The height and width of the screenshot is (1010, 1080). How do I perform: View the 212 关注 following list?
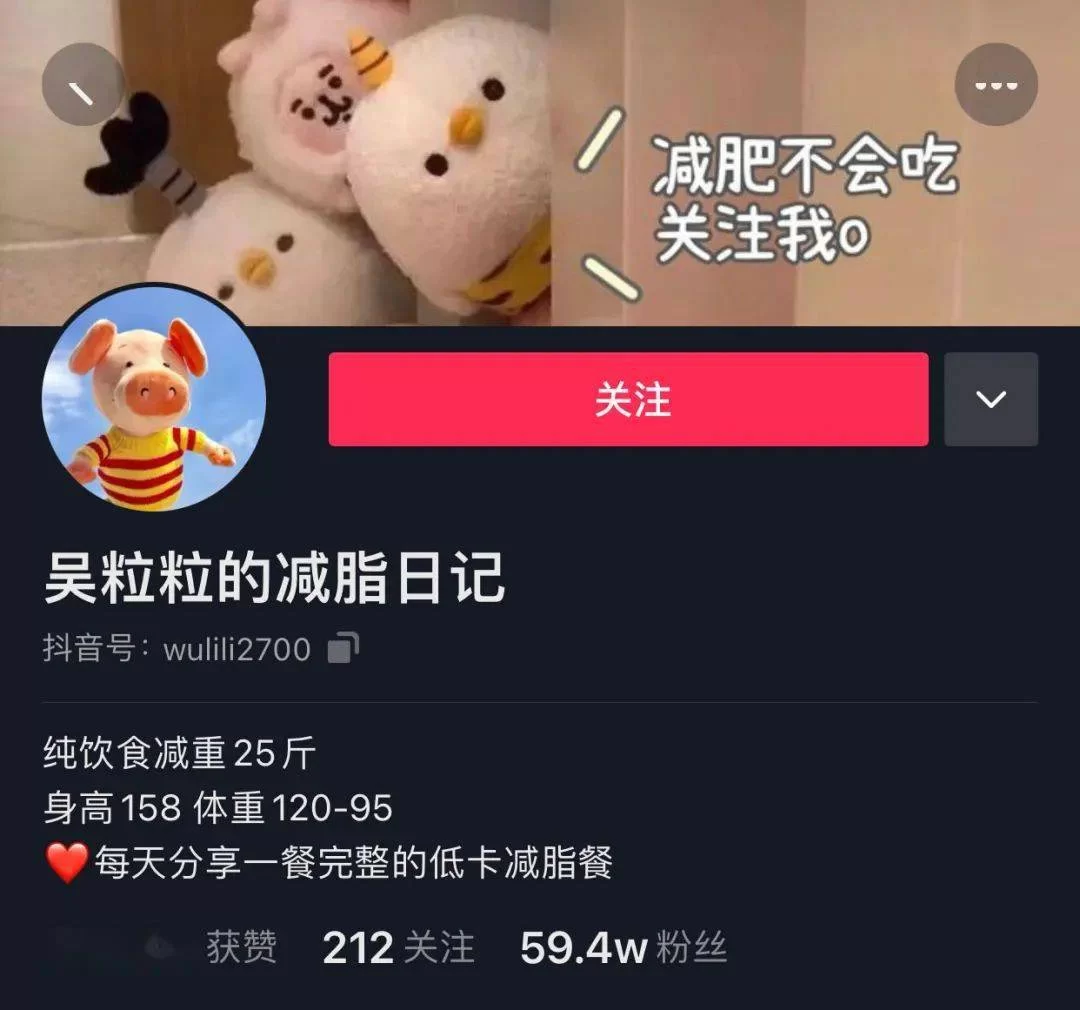click(x=398, y=947)
